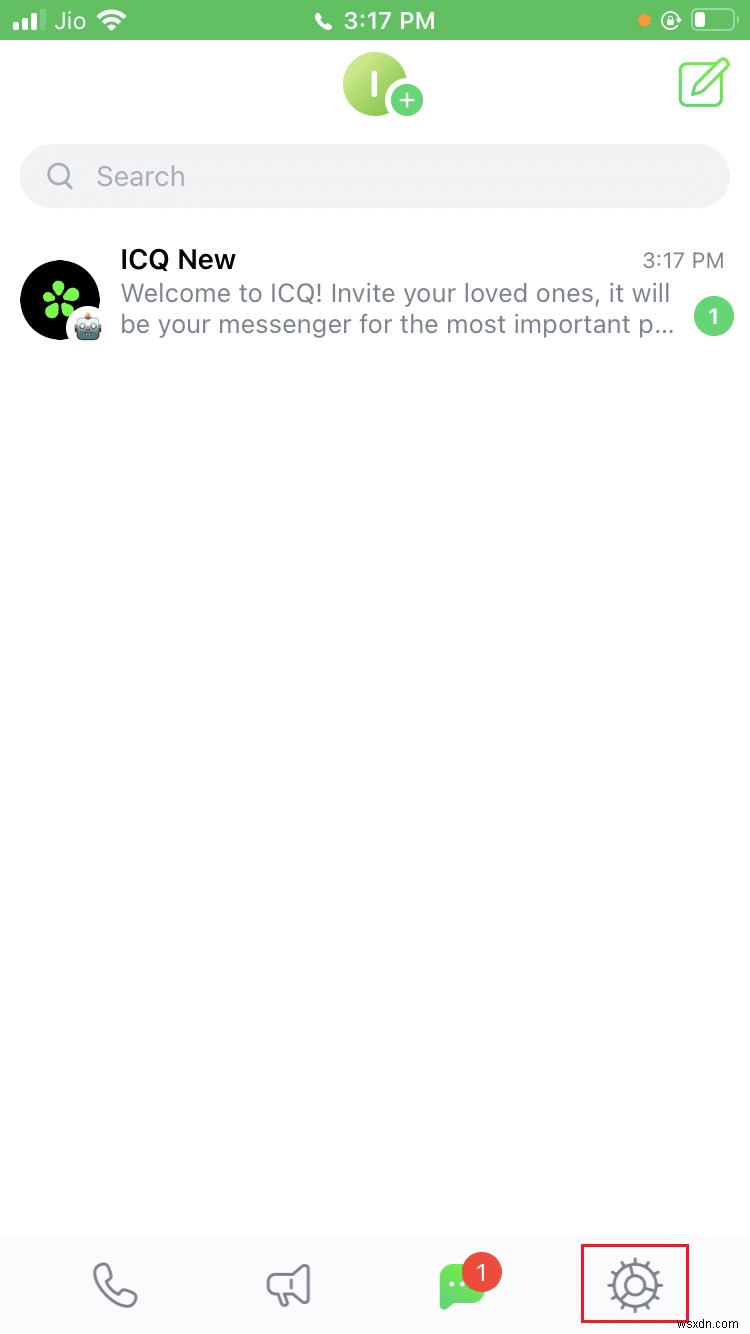Tap the search magnifier icon

point(59,176)
